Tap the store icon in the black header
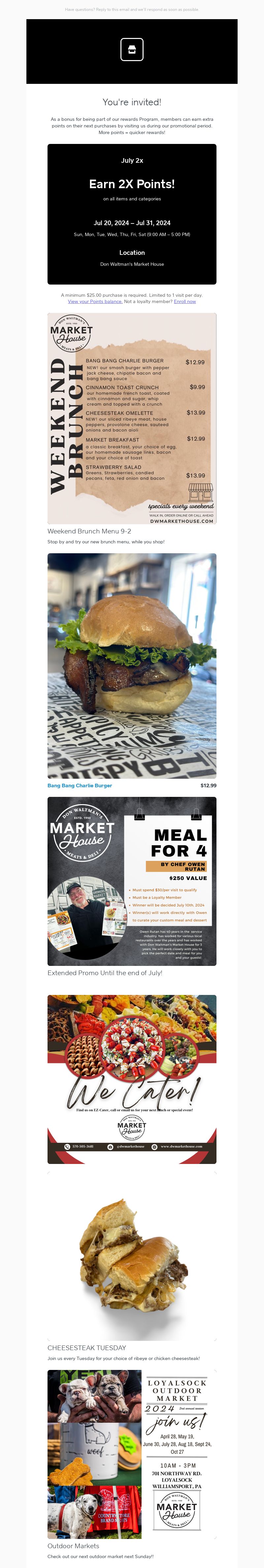The height and width of the screenshot is (1568, 264). [x=132, y=50]
